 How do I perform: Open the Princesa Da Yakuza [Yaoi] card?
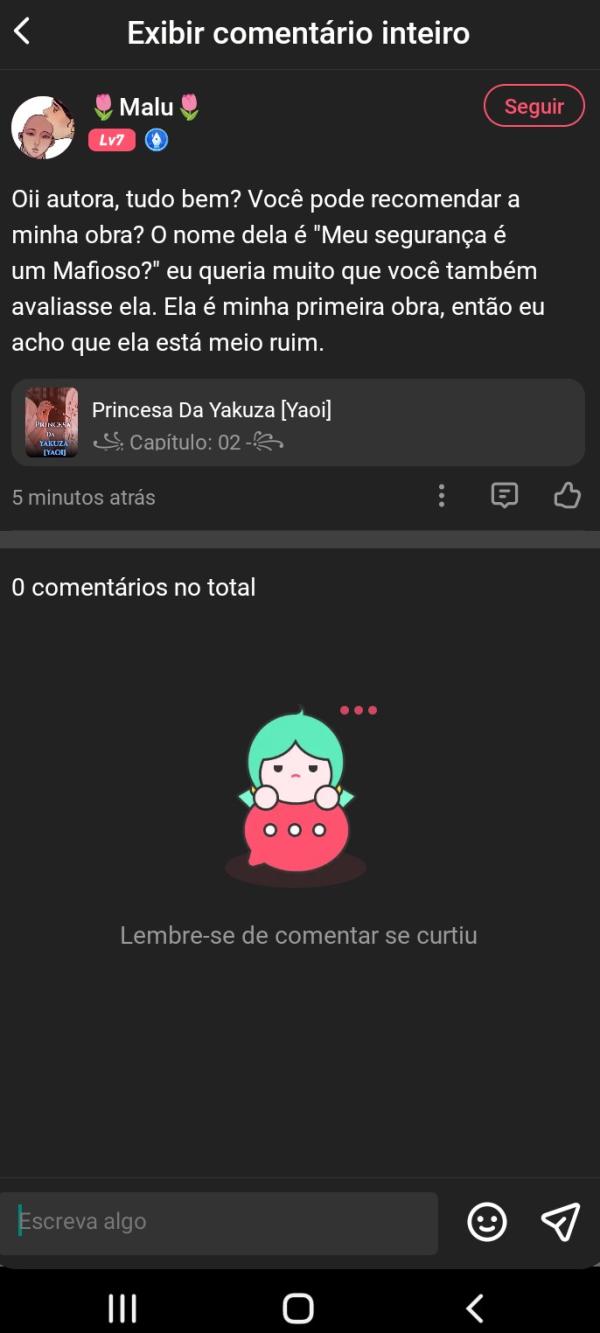pos(298,422)
